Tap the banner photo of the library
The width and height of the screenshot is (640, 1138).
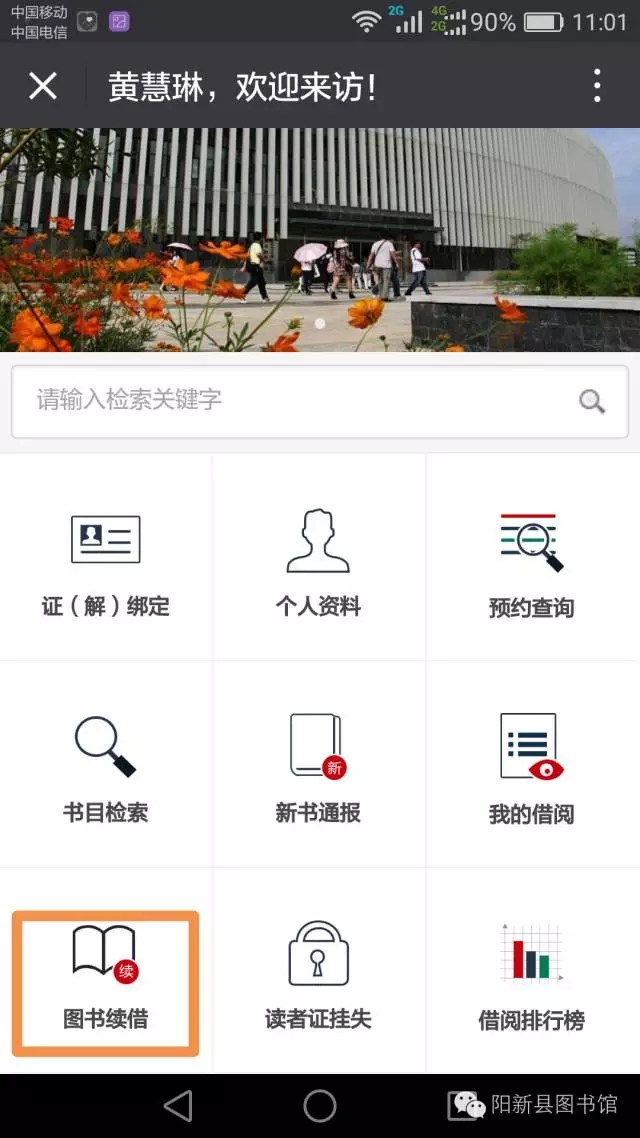[320, 240]
